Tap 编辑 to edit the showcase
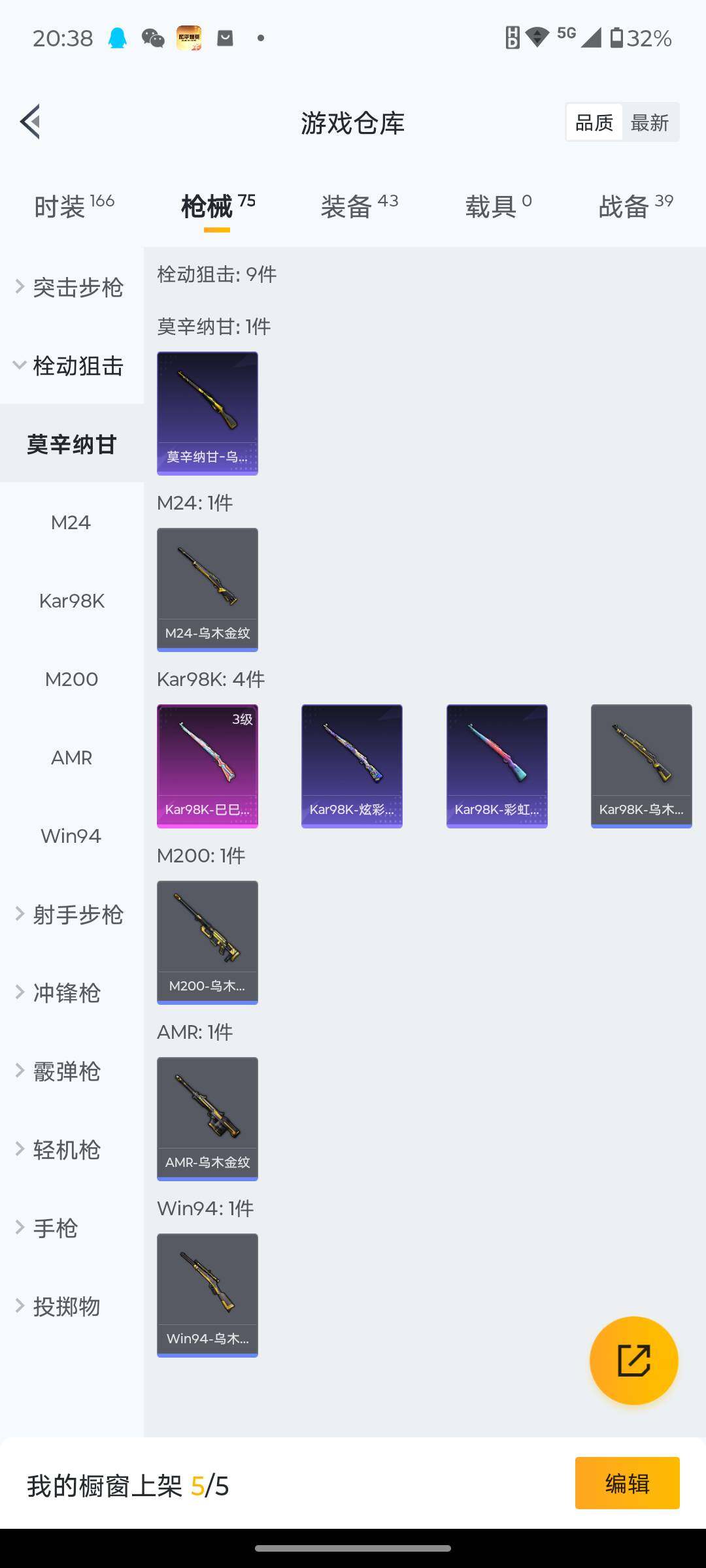 [x=627, y=1483]
